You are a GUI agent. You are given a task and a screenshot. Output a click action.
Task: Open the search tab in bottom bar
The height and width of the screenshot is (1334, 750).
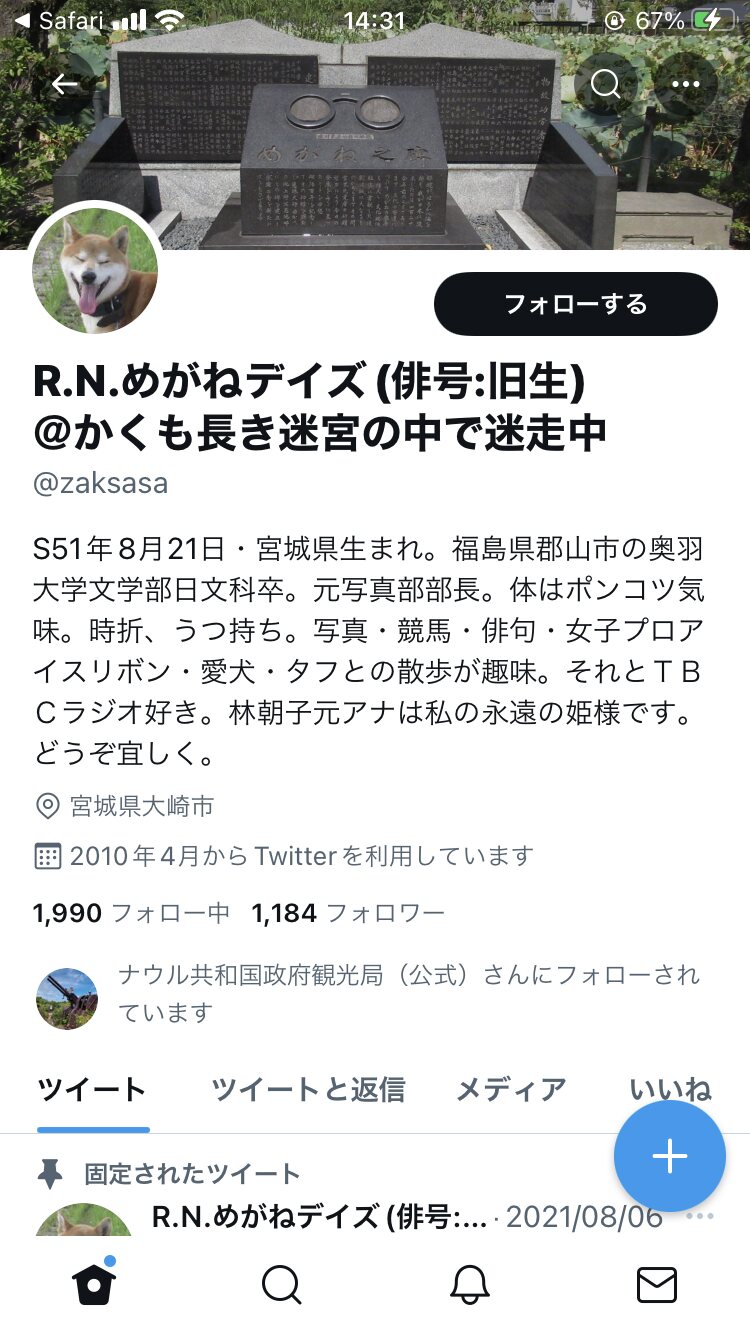[x=281, y=1284]
